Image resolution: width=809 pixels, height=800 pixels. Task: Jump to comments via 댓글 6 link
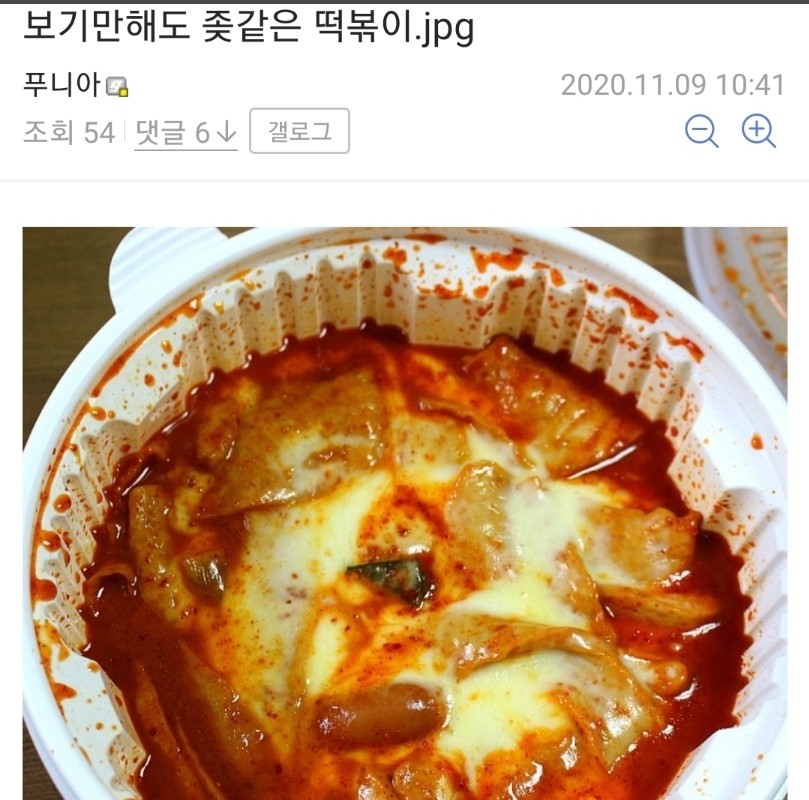tap(186, 132)
